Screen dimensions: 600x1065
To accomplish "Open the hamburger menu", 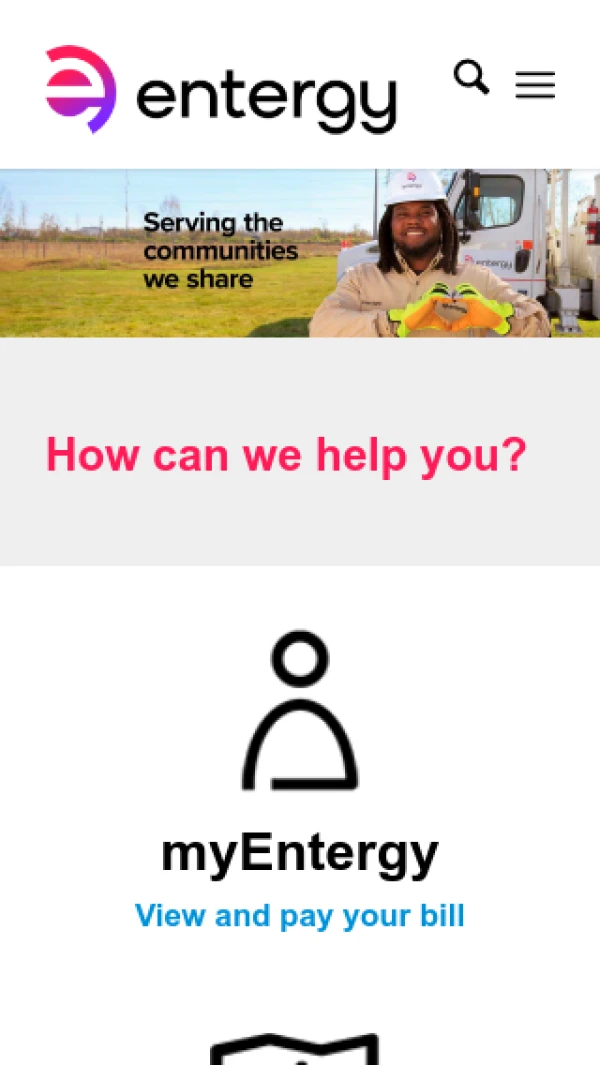I will [535, 85].
